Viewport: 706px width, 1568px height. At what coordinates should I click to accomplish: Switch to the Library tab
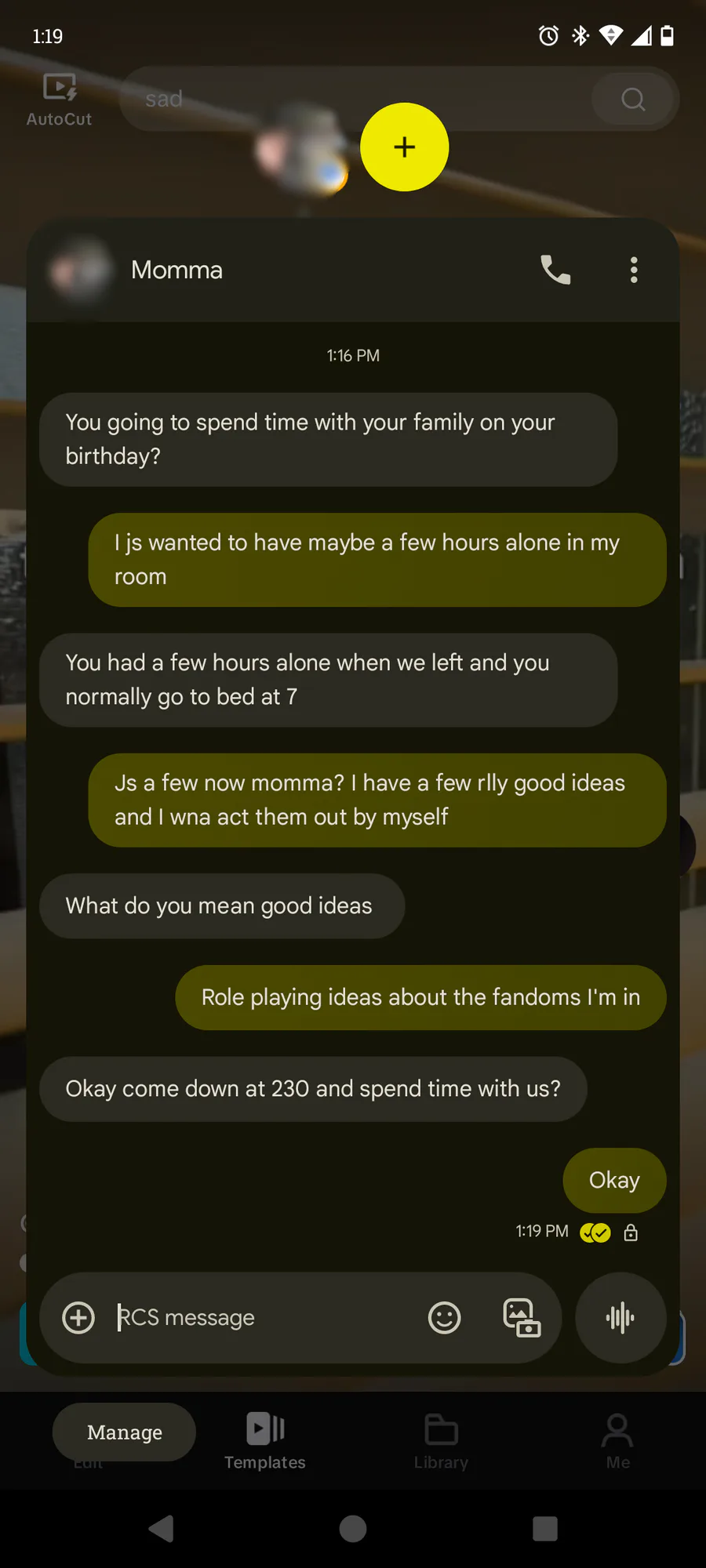(441, 1441)
